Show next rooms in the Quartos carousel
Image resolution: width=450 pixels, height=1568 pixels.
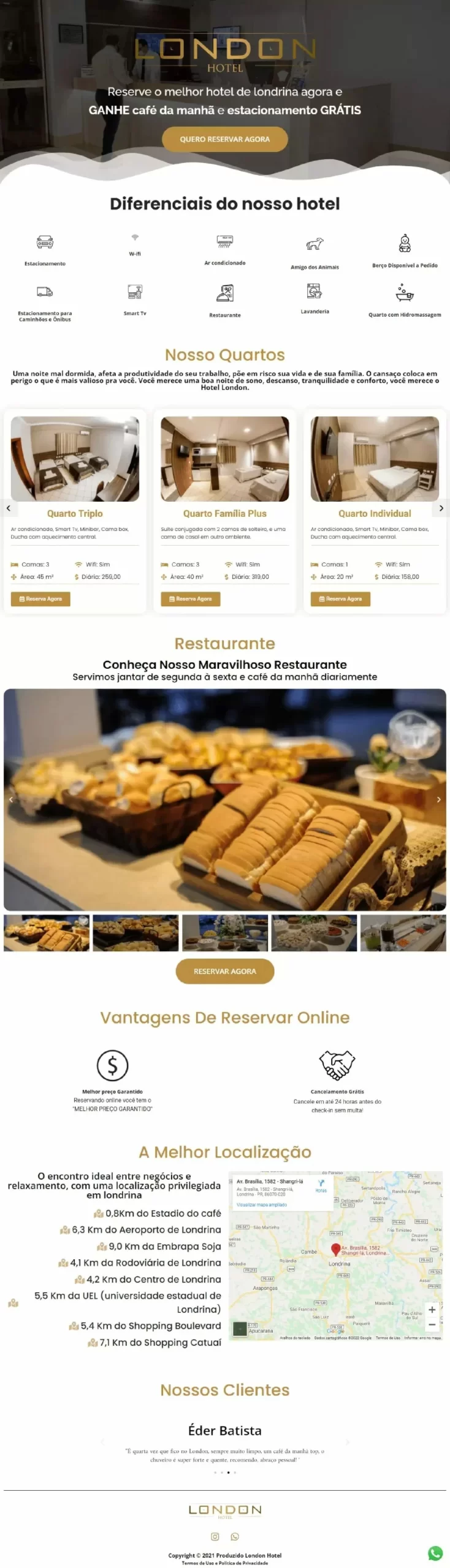point(441,508)
